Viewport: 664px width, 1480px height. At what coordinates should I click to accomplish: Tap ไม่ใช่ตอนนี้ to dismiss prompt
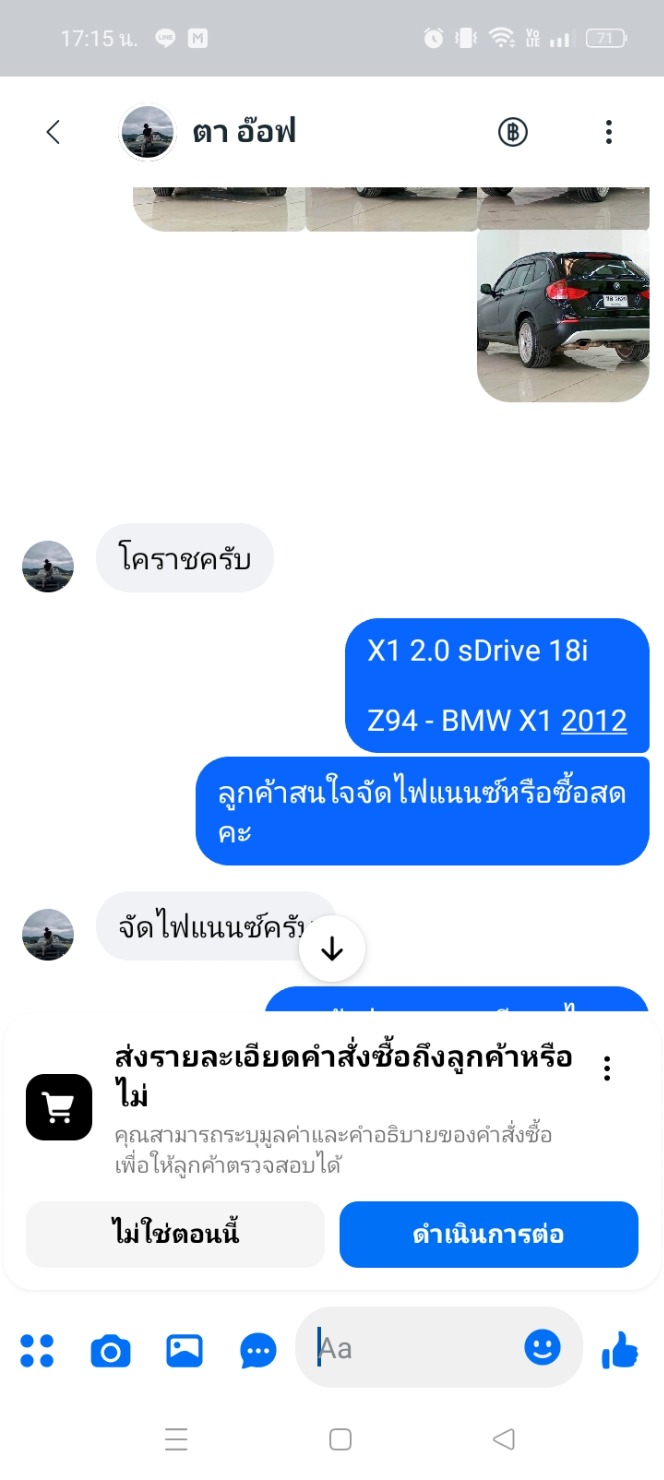175,1234
